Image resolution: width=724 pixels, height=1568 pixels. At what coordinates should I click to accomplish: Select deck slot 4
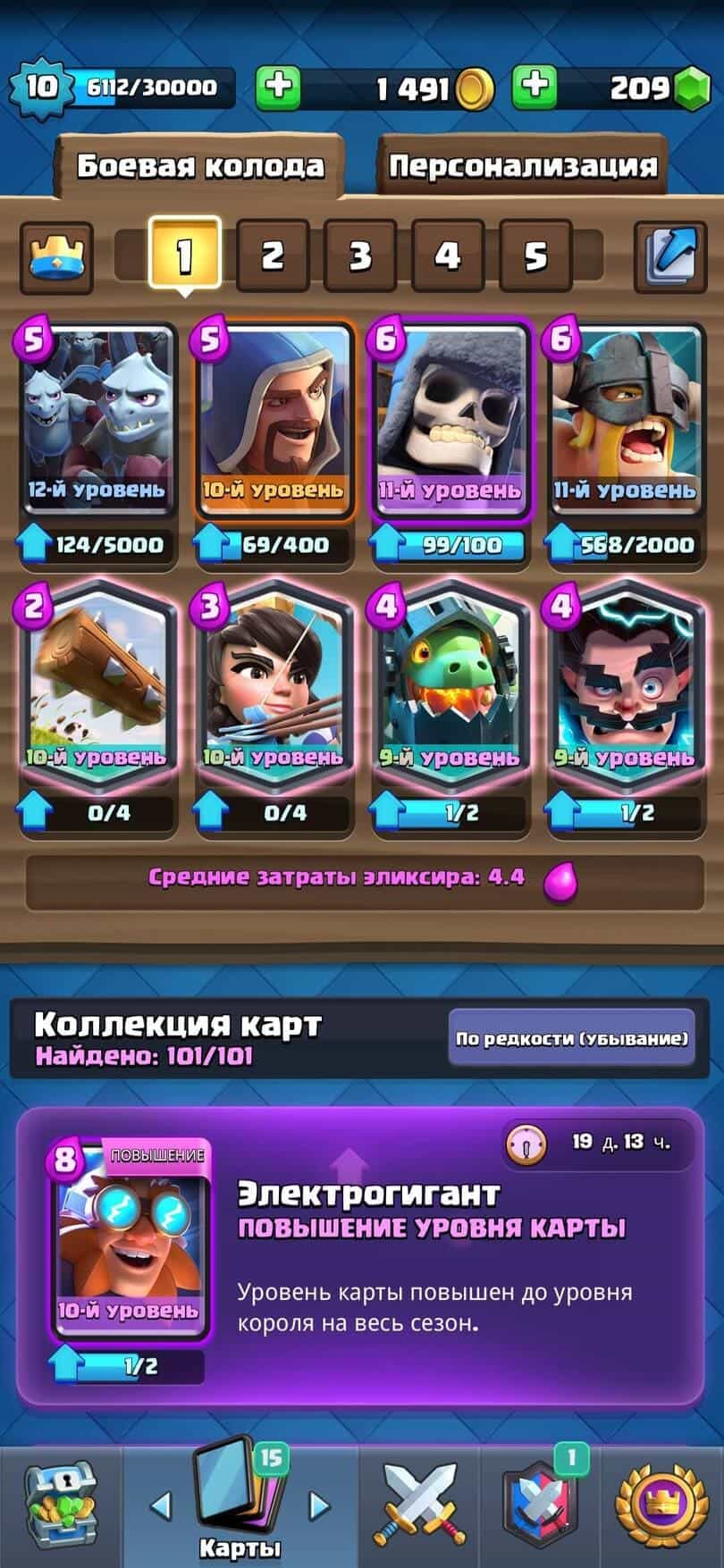tap(447, 256)
